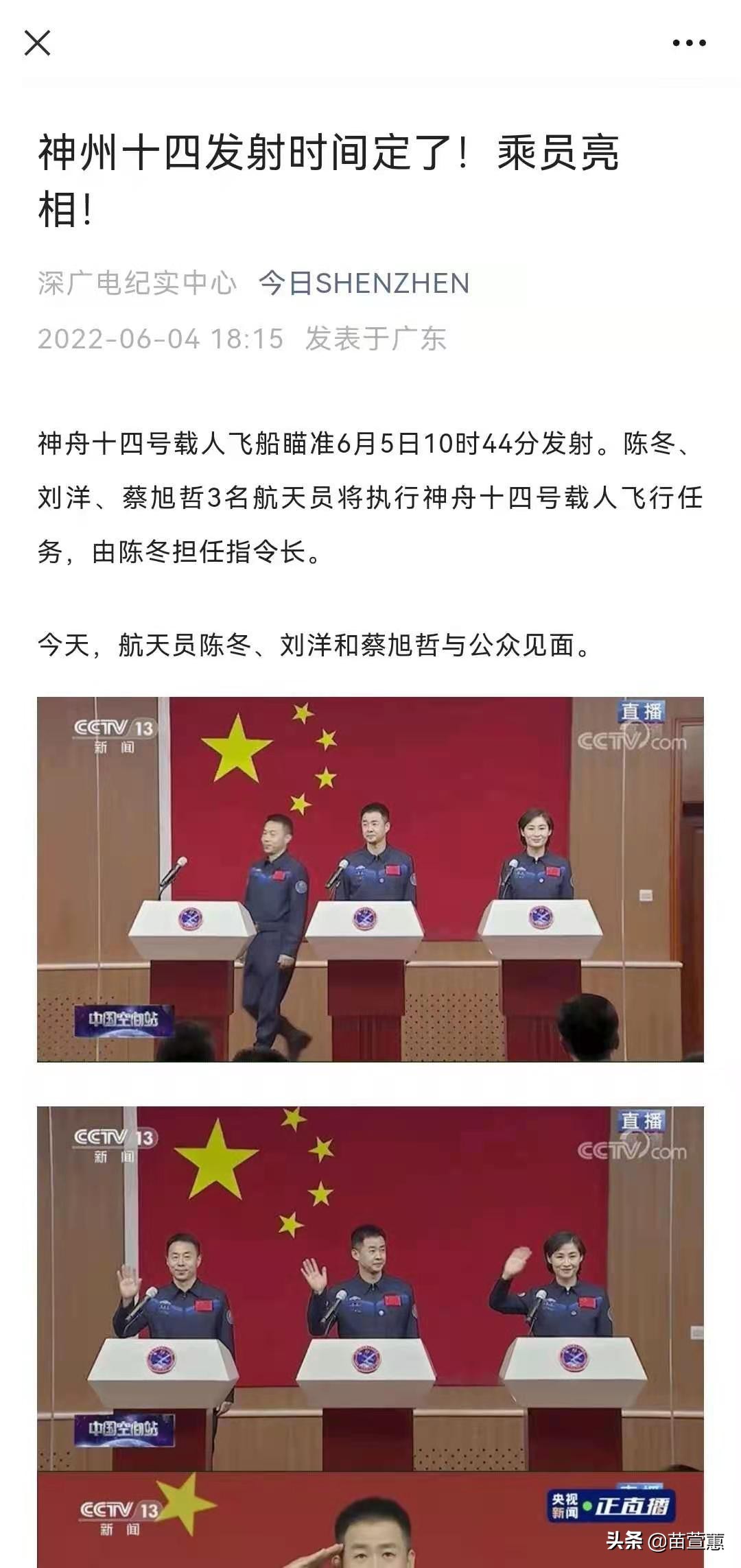The height and width of the screenshot is (1568, 741).
Task: View the first press conference photo with the astronaut walking
Action: 370,879
